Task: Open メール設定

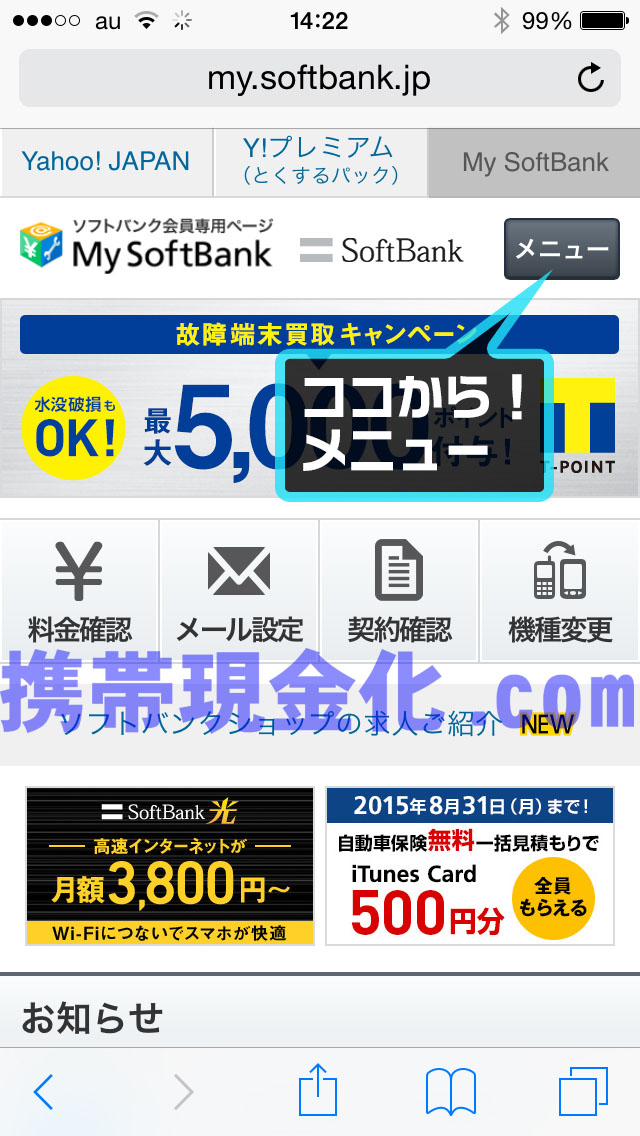Action: click(239, 590)
